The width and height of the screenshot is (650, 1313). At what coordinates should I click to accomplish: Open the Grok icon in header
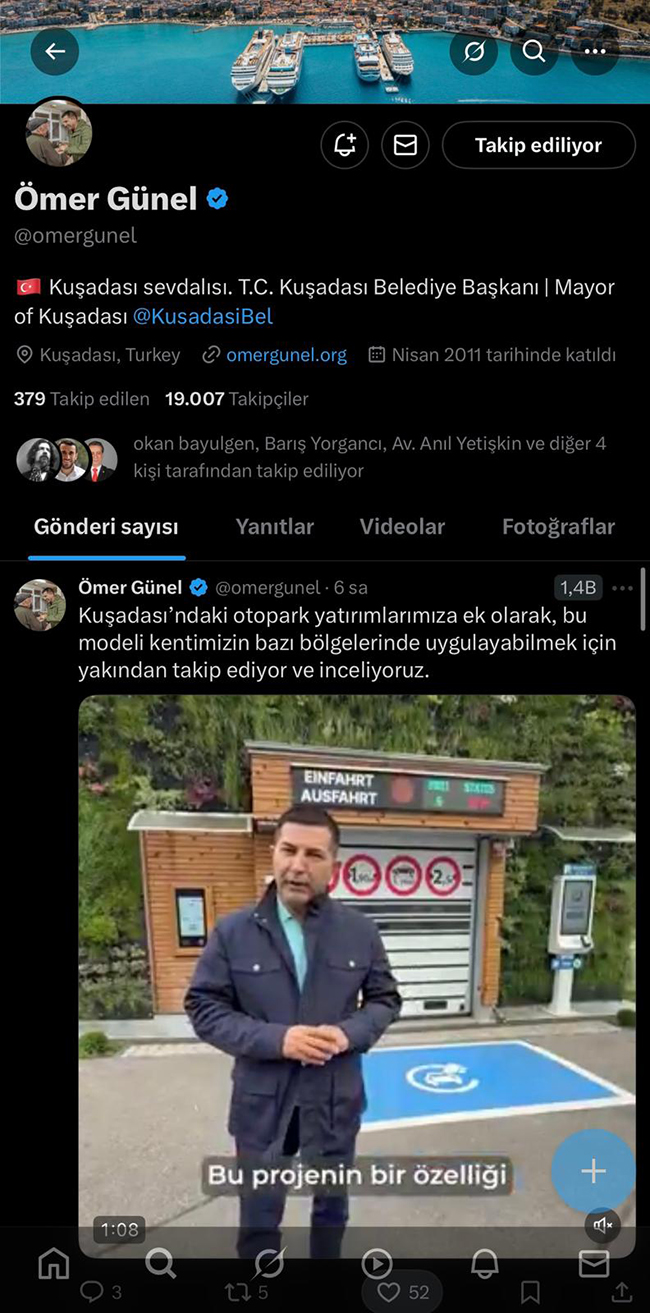(x=473, y=51)
